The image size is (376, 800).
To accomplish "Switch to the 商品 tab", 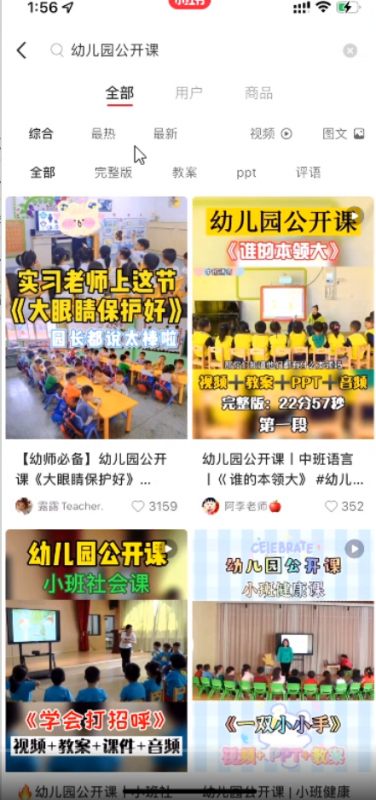I will (259, 93).
